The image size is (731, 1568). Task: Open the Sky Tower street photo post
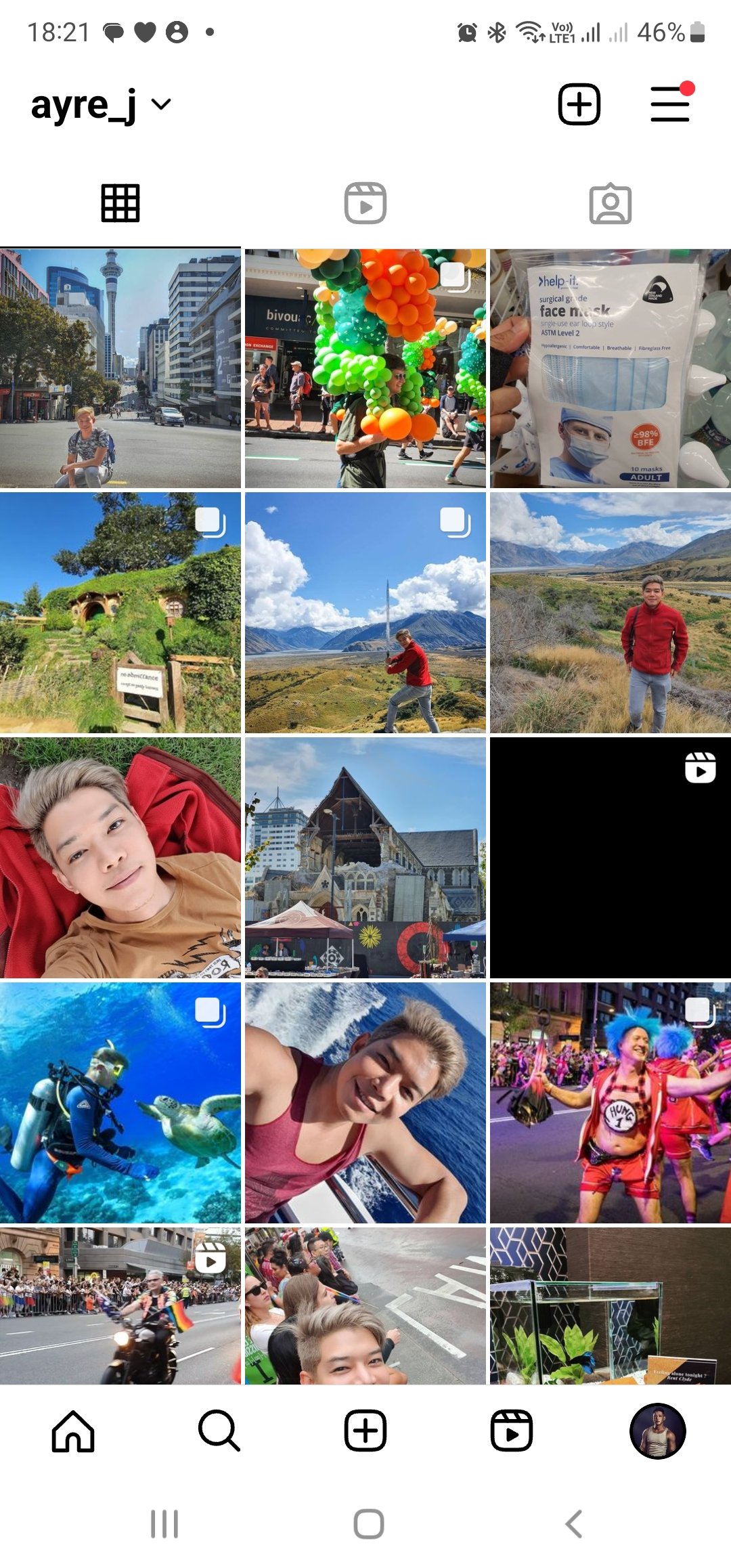(120, 369)
